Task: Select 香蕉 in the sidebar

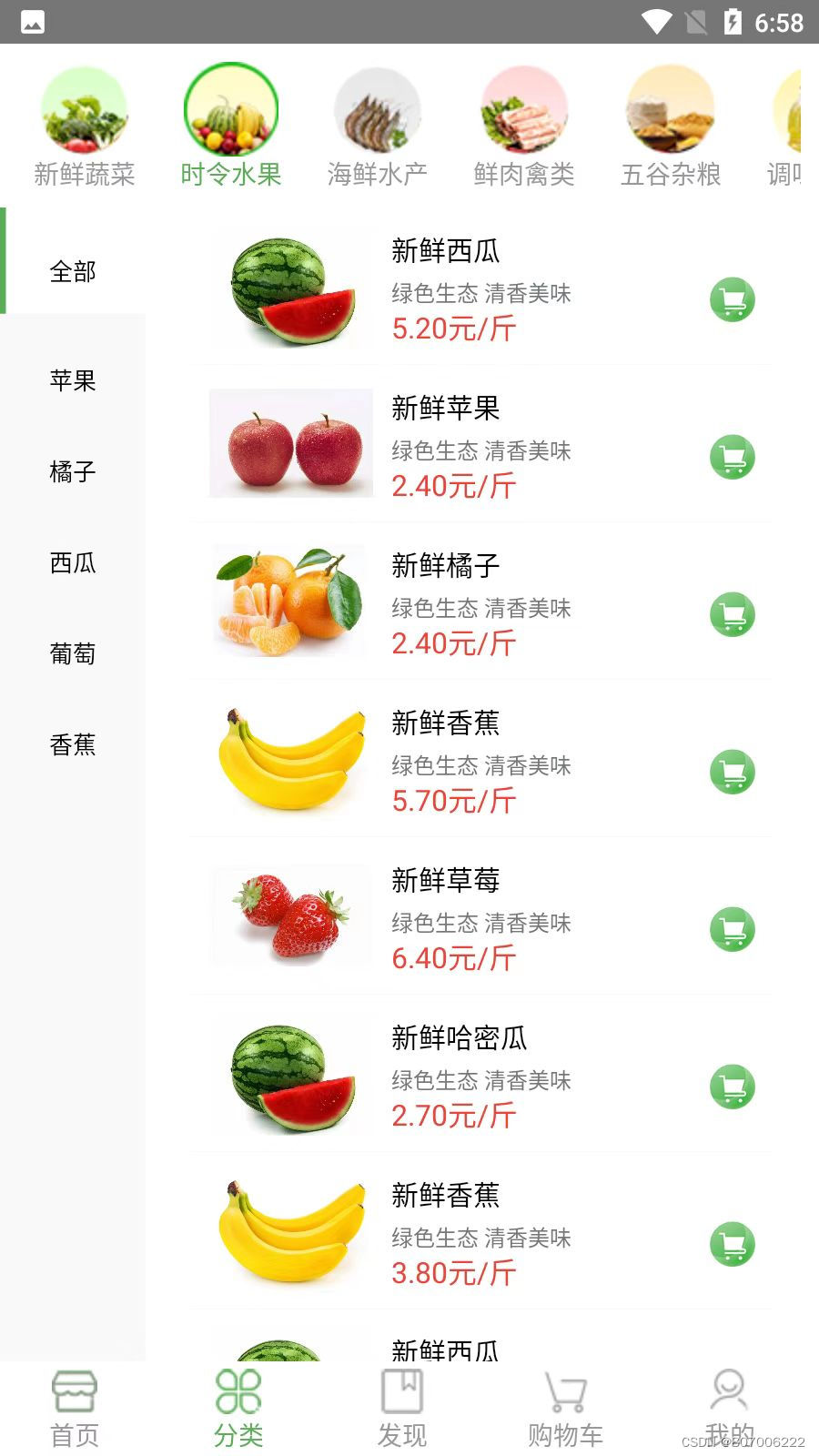Action: point(73,744)
